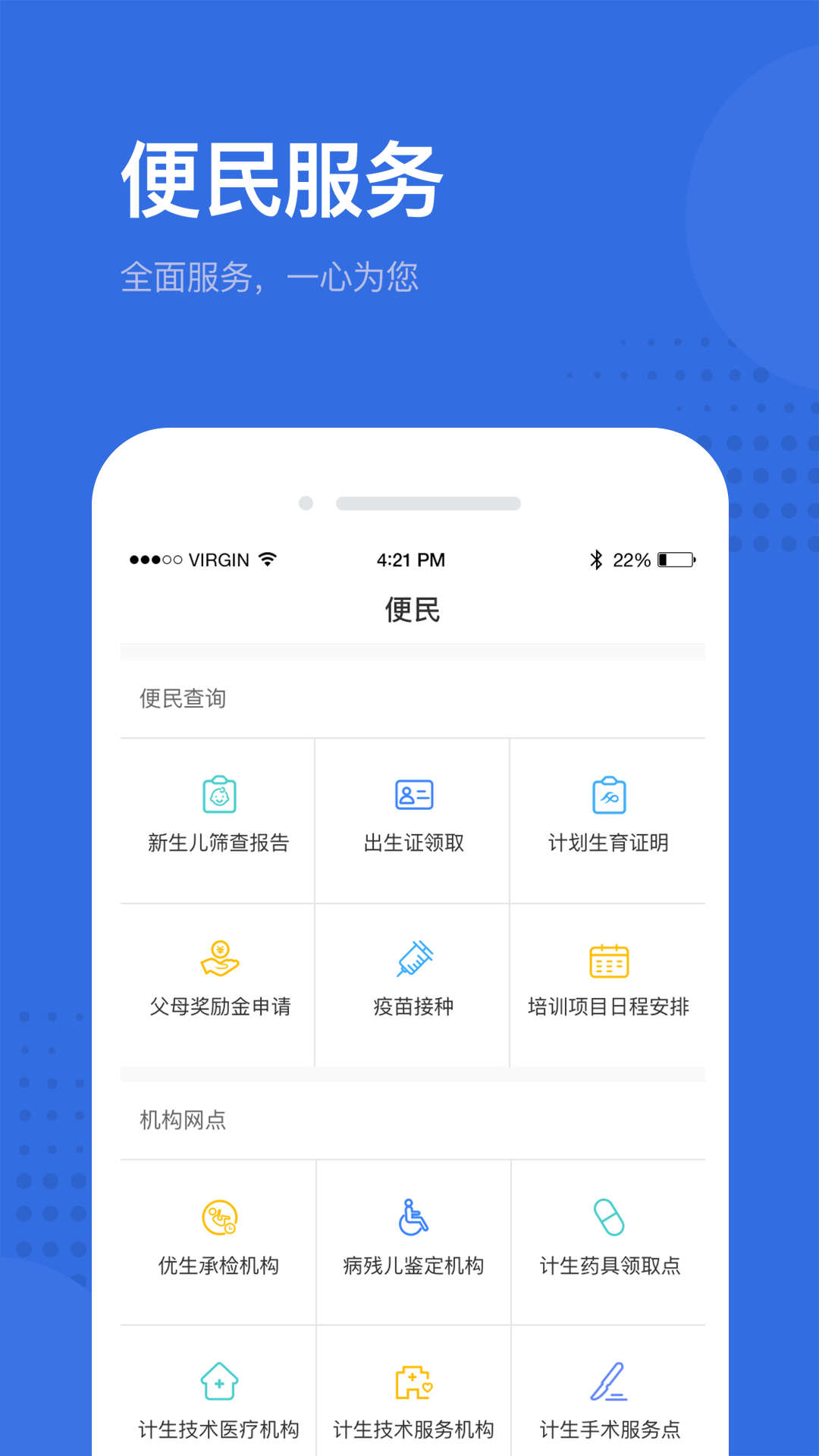Screen dimensions: 819x1456
Task: Click the 计划生育证明 certificate icon
Action: 608,795
